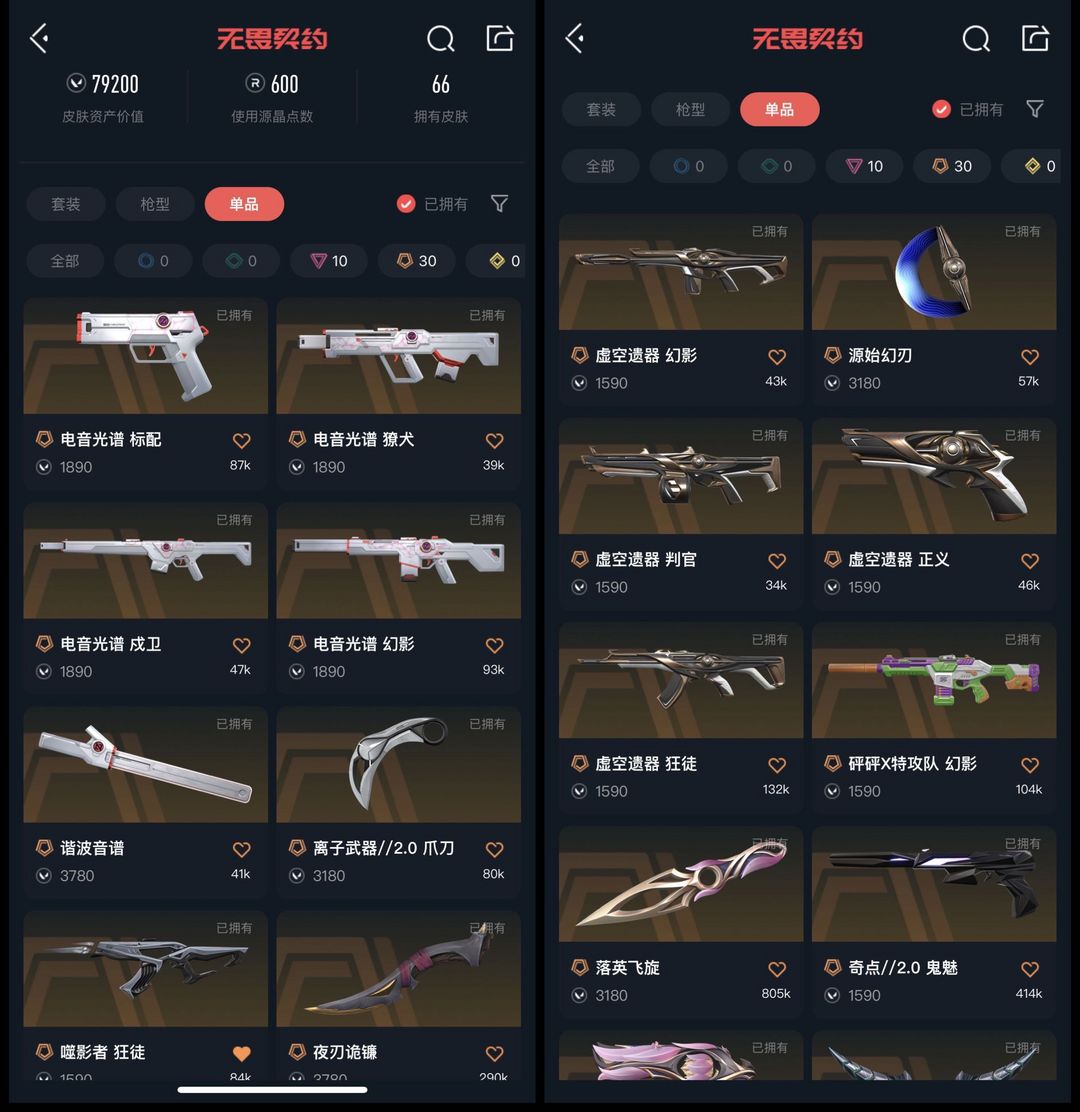Favorite 离子武器//2.0 爪刀
The width and height of the screenshot is (1080, 1112).
click(x=494, y=849)
